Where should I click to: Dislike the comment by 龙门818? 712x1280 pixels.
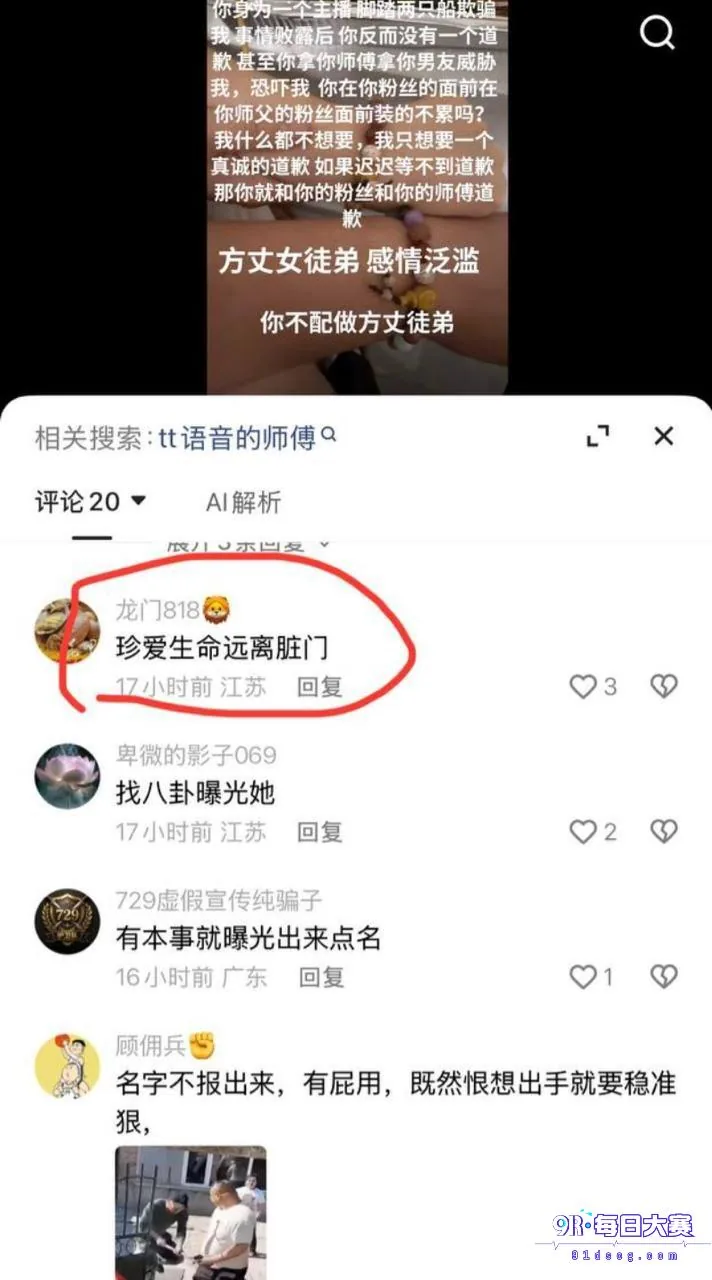click(x=664, y=687)
